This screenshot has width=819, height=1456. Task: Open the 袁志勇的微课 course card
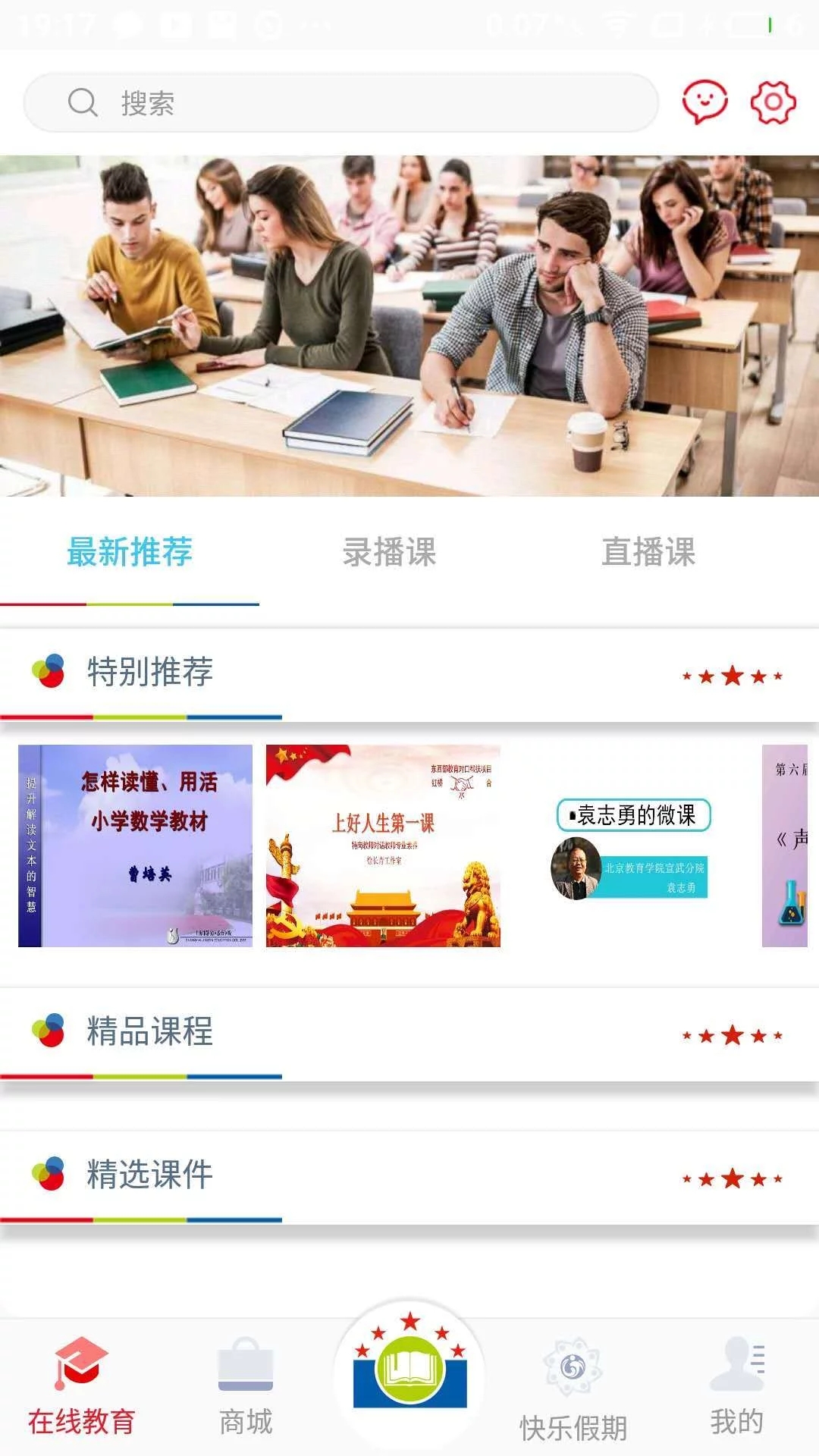pos(633,846)
